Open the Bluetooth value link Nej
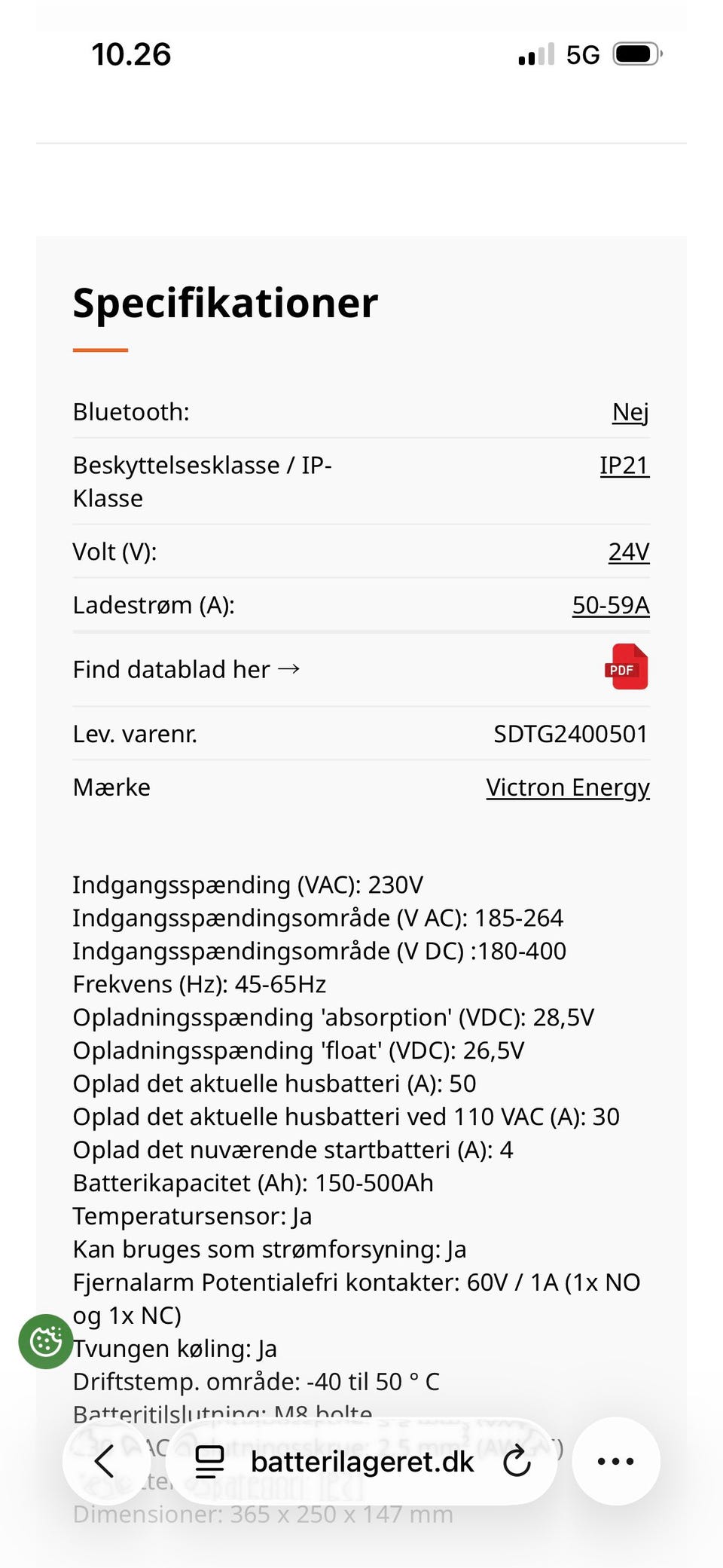This screenshot has width=723, height=1568. coord(630,412)
